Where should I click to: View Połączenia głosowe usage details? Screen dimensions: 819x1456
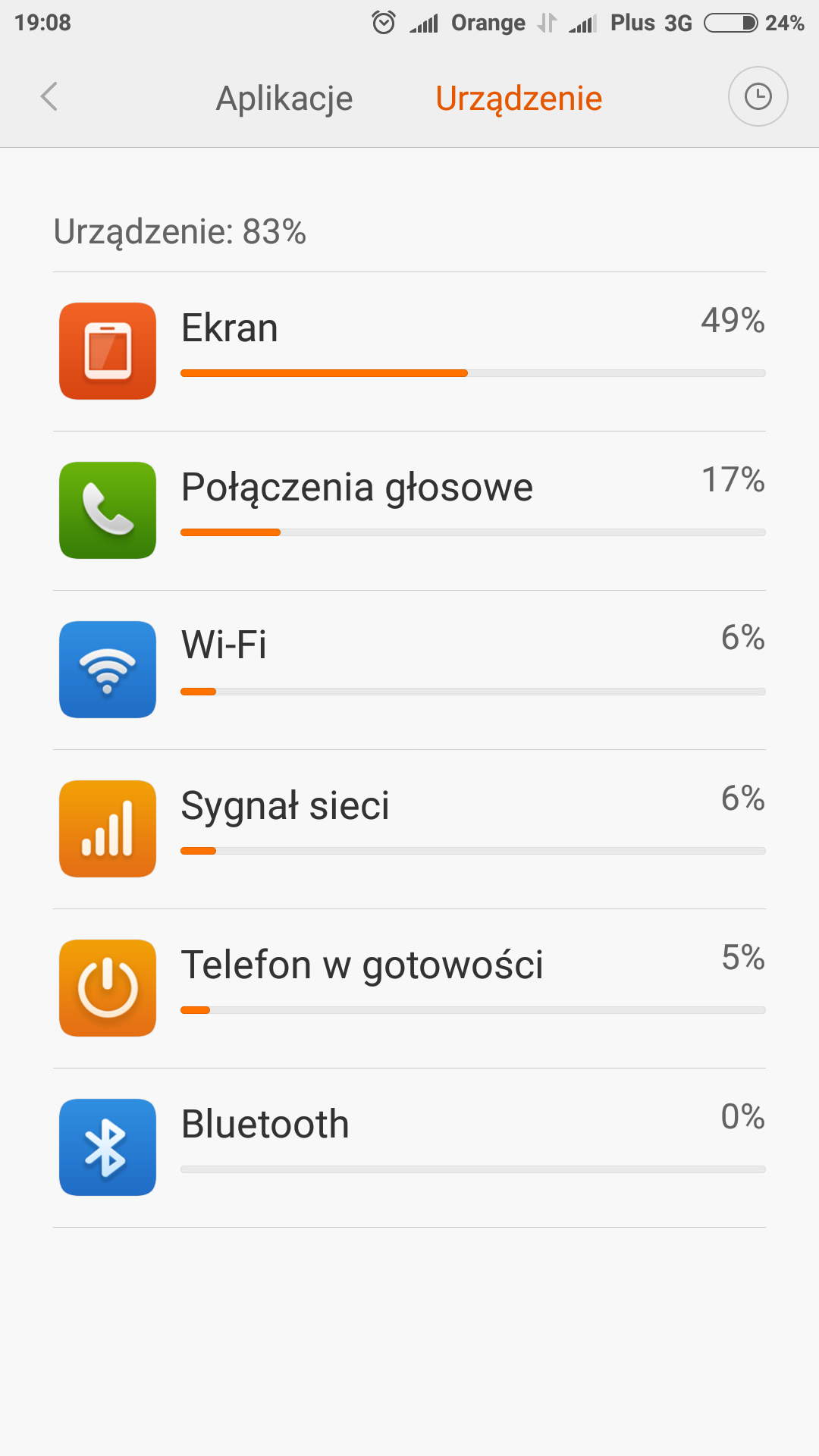click(409, 511)
